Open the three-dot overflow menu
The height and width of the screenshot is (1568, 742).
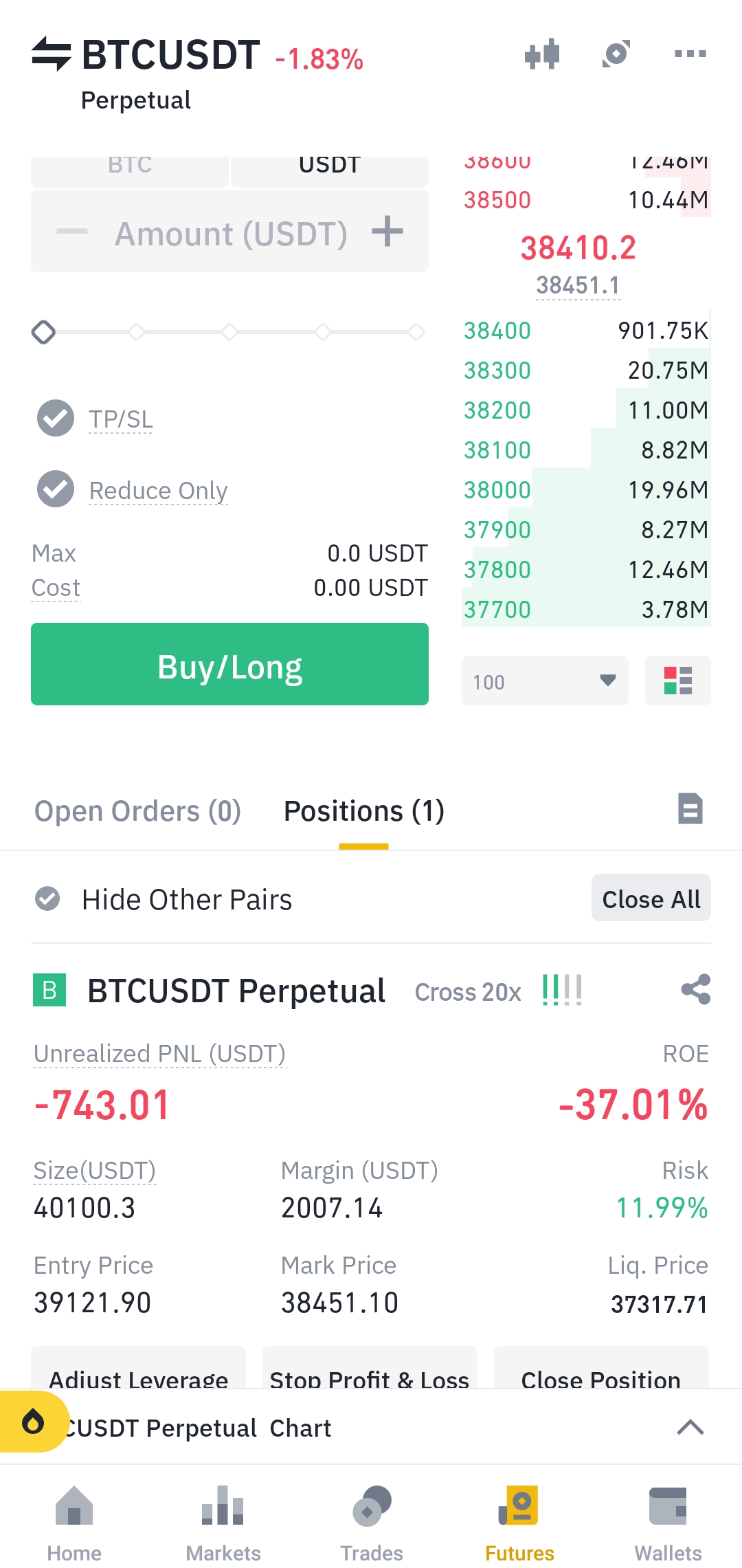pyautogui.click(x=690, y=54)
